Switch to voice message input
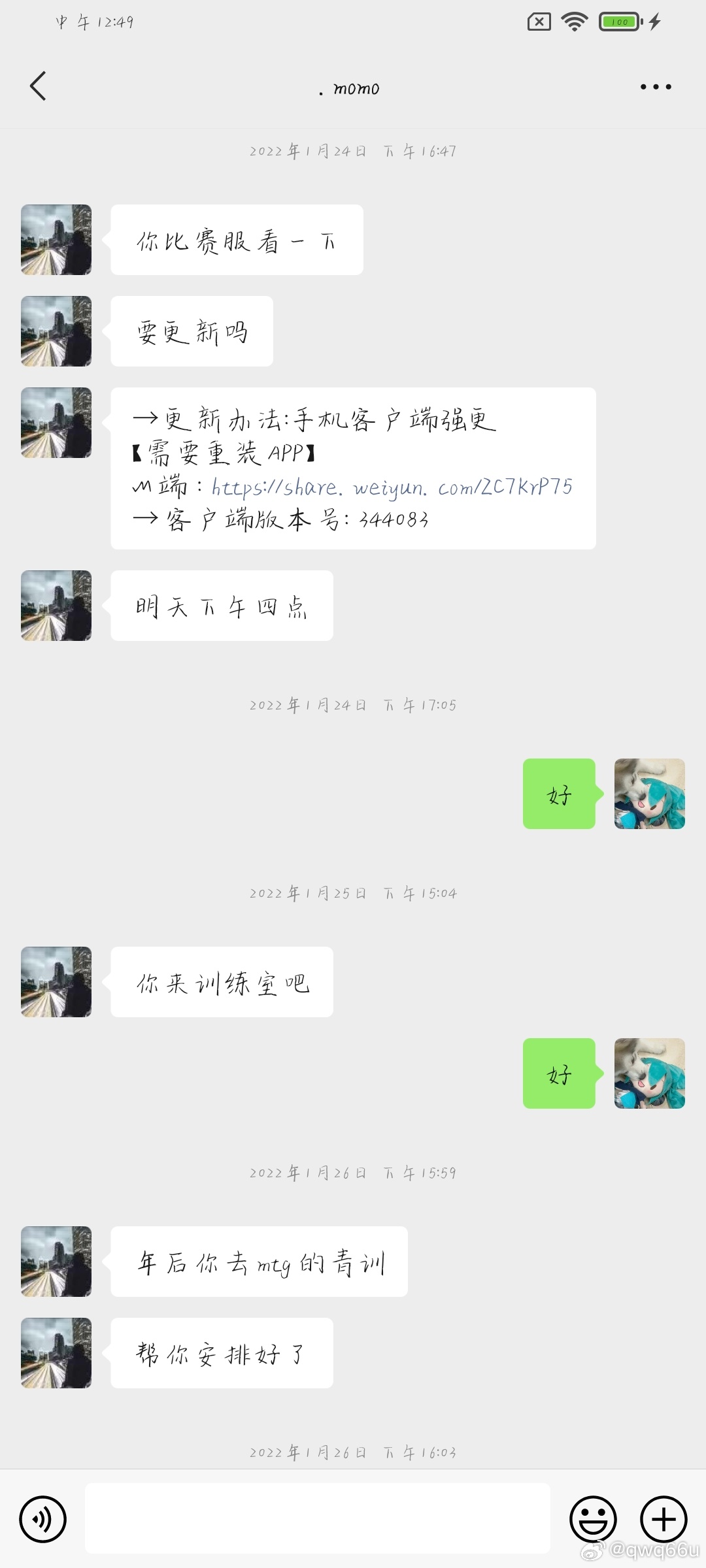The height and width of the screenshot is (1568, 706). [x=43, y=1519]
